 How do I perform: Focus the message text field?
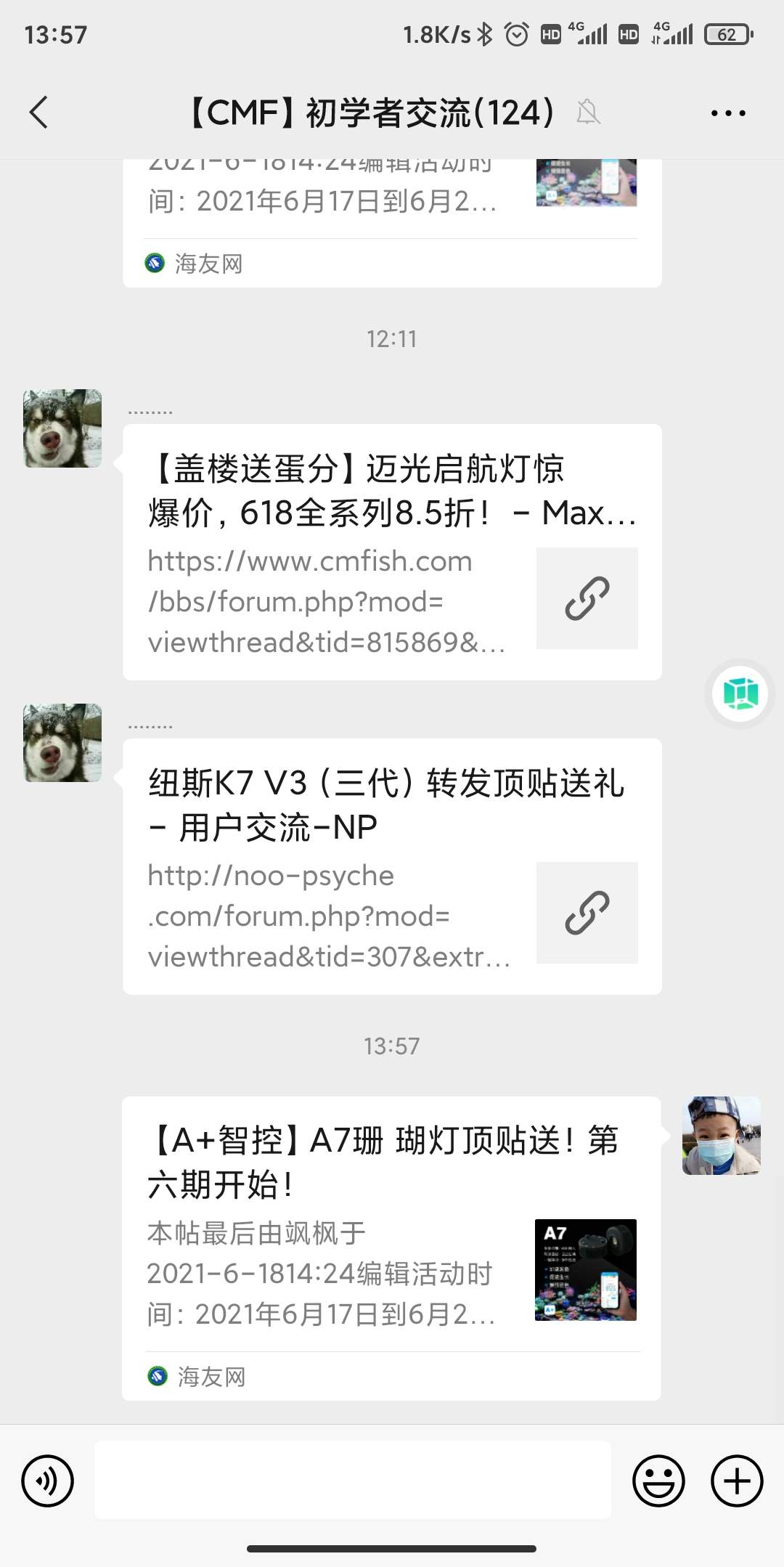tap(353, 1480)
